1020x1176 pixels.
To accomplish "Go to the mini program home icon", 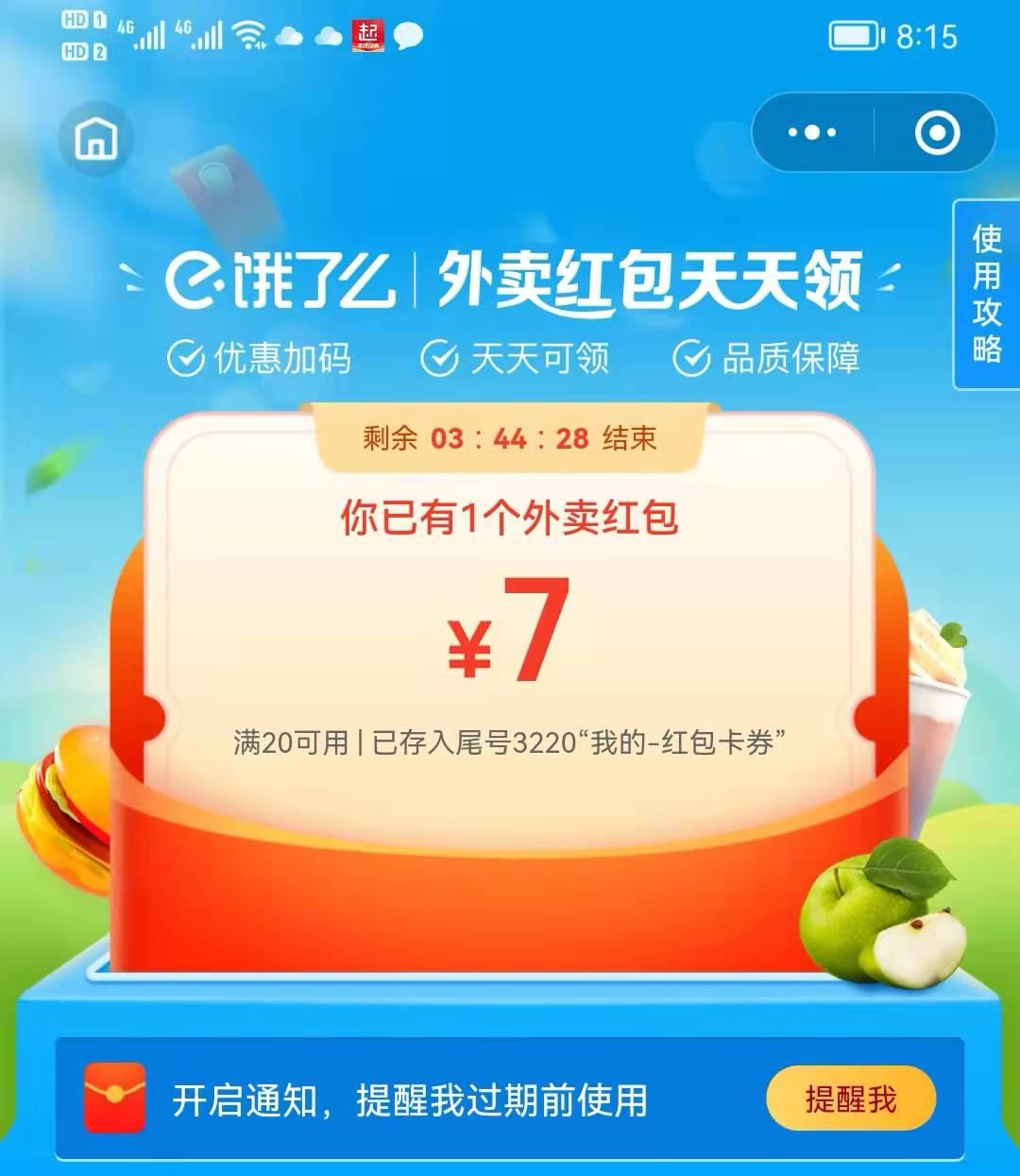I will pos(95,140).
